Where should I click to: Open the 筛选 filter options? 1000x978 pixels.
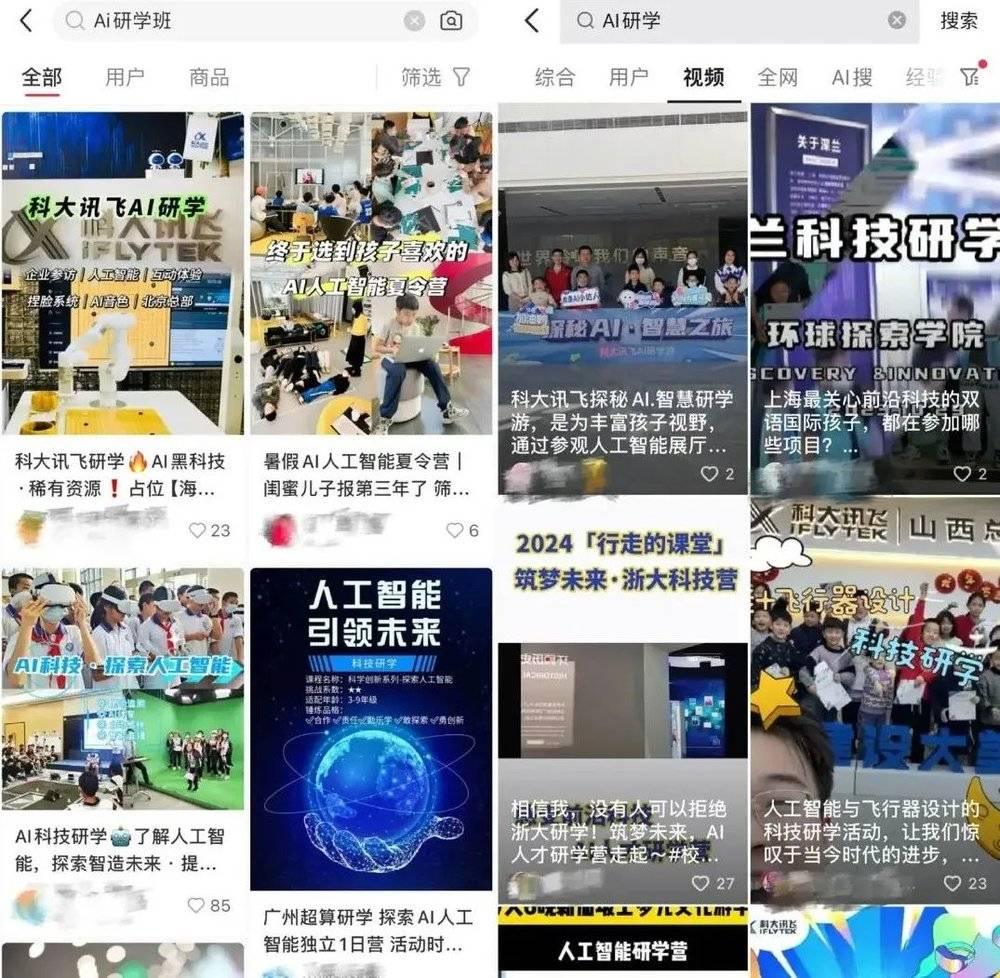click(x=435, y=77)
